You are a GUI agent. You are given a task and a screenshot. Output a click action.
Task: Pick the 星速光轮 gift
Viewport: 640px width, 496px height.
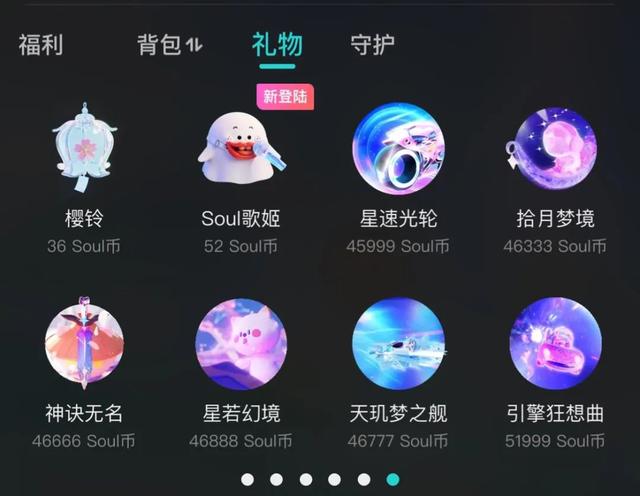click(x=398, y=150)
